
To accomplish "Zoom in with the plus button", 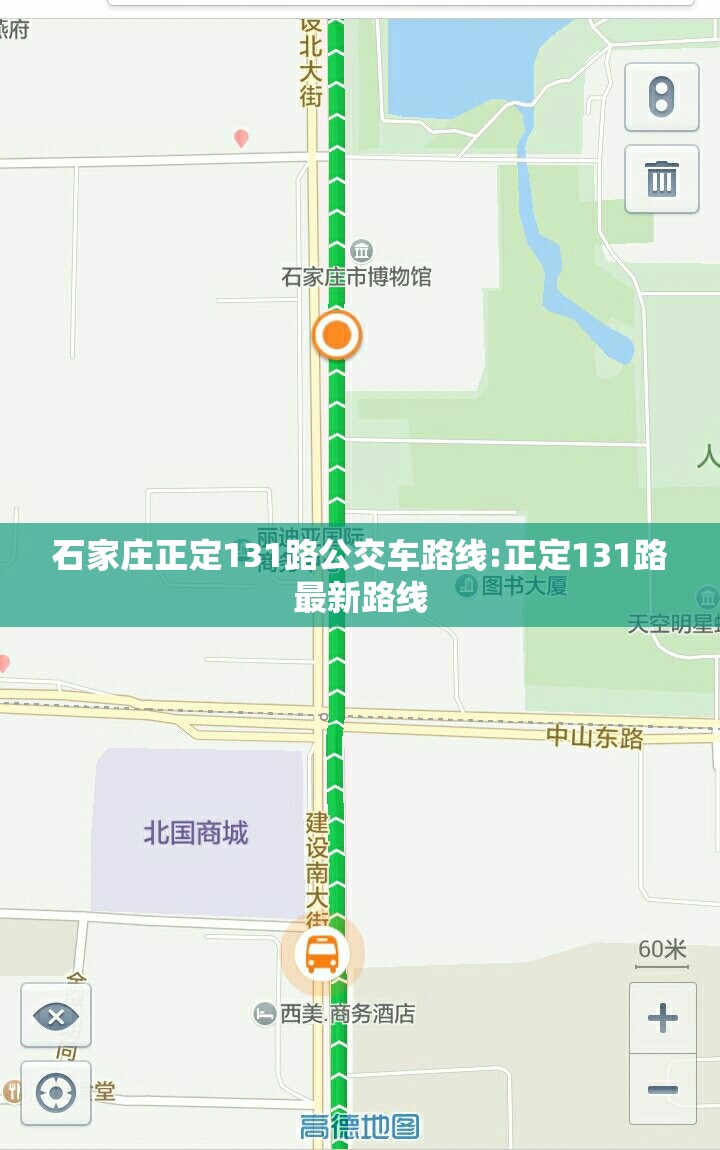I will click(662, 1018).
